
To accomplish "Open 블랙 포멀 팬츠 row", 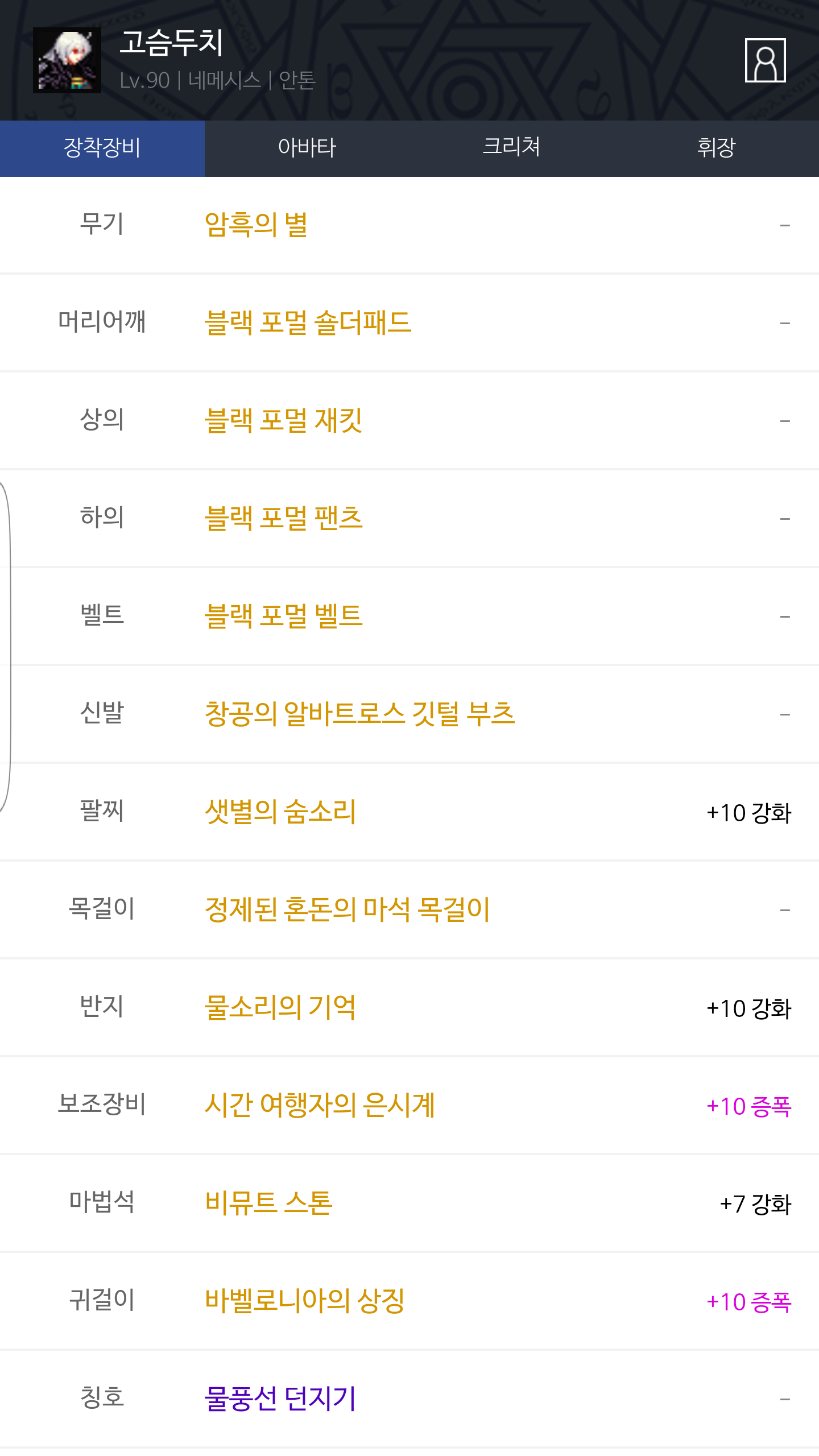I will point(409,519).
